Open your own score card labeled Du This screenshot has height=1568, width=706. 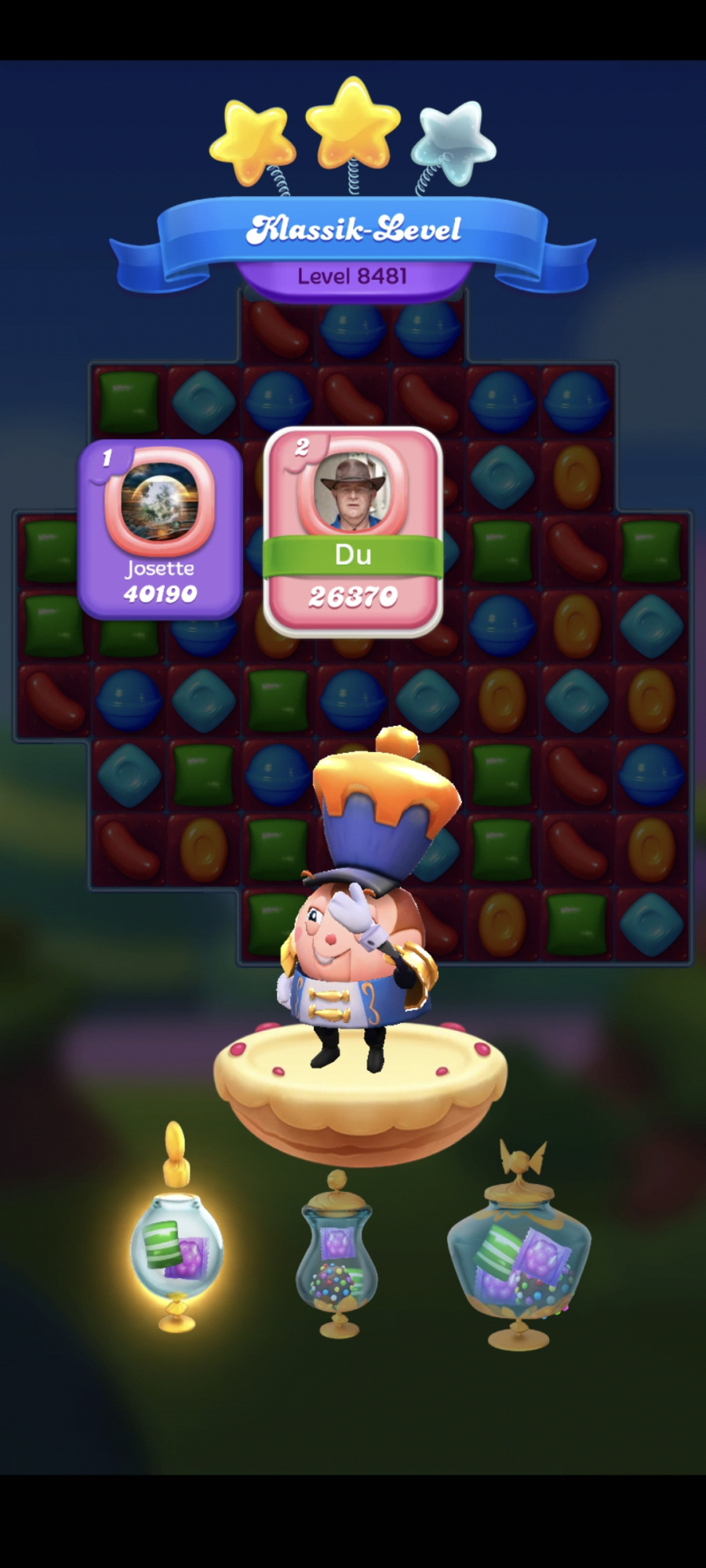coord(353,530)
